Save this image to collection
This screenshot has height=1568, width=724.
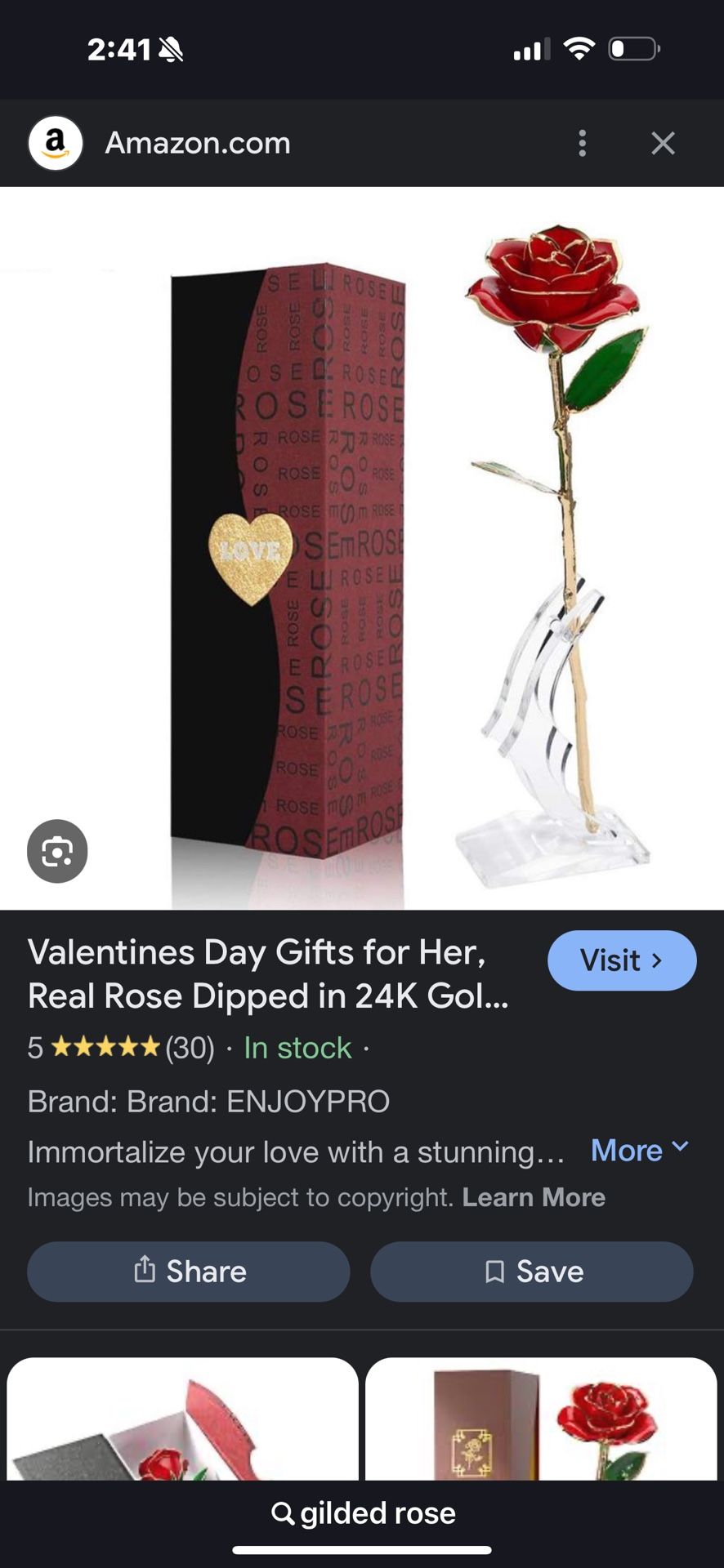tap(532, 1272)
